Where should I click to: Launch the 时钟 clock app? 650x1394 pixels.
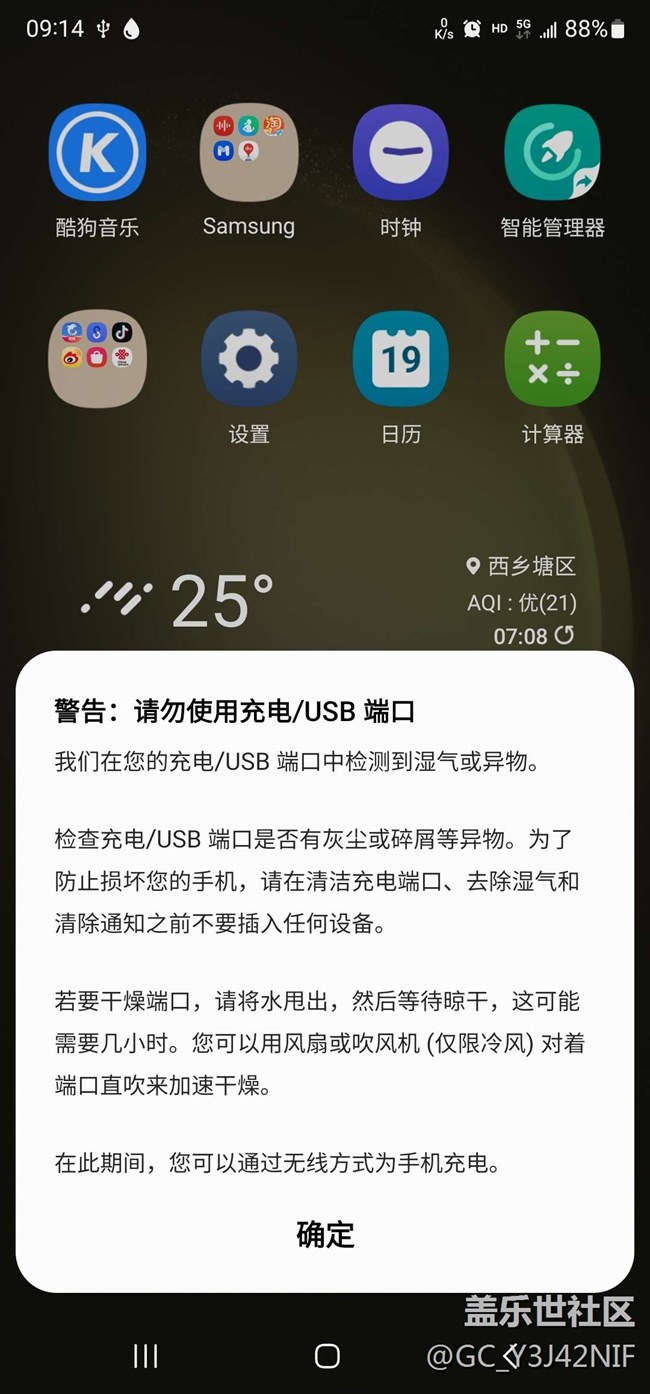tap(400, 153)
